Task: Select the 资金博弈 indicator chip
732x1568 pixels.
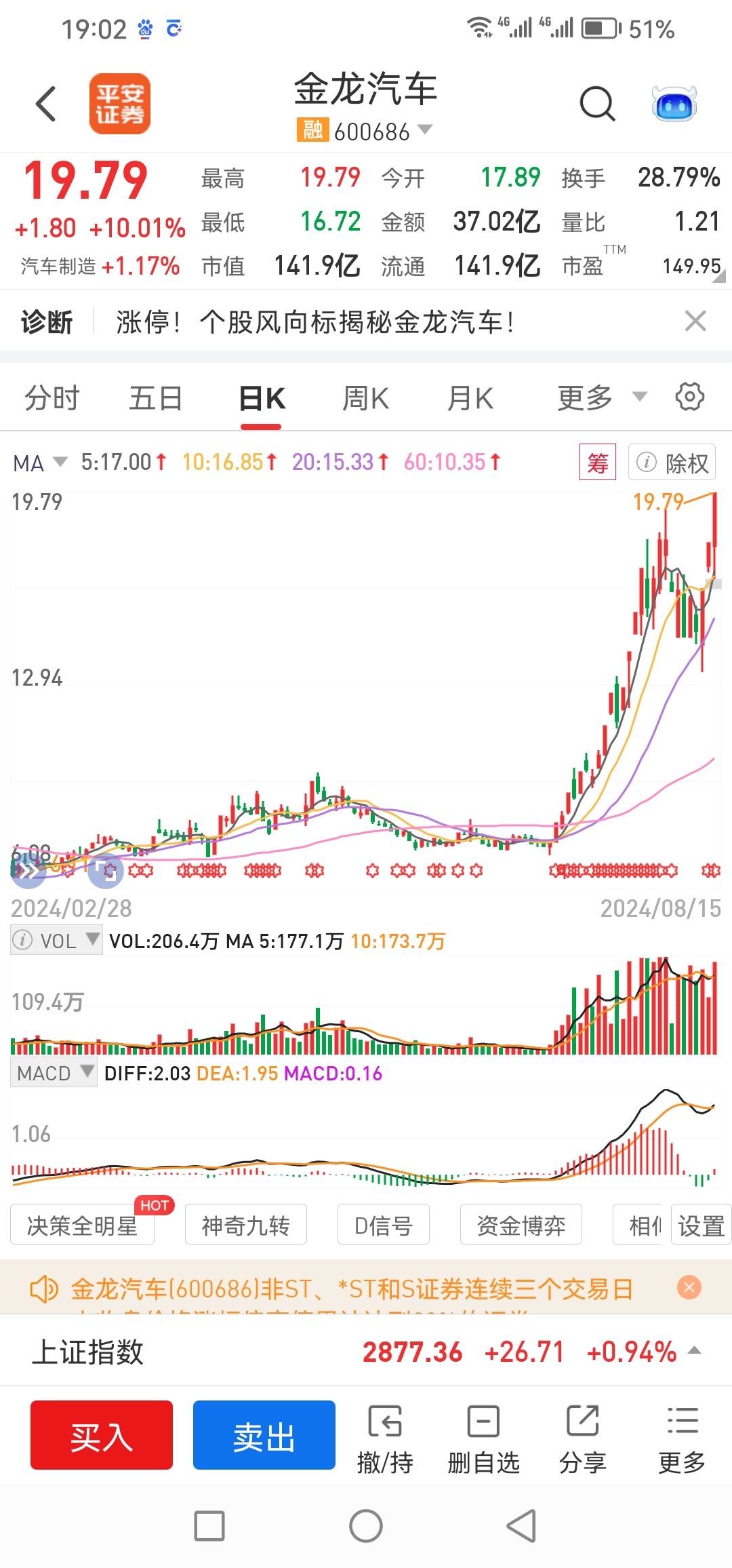Action: coord(521,1225)
